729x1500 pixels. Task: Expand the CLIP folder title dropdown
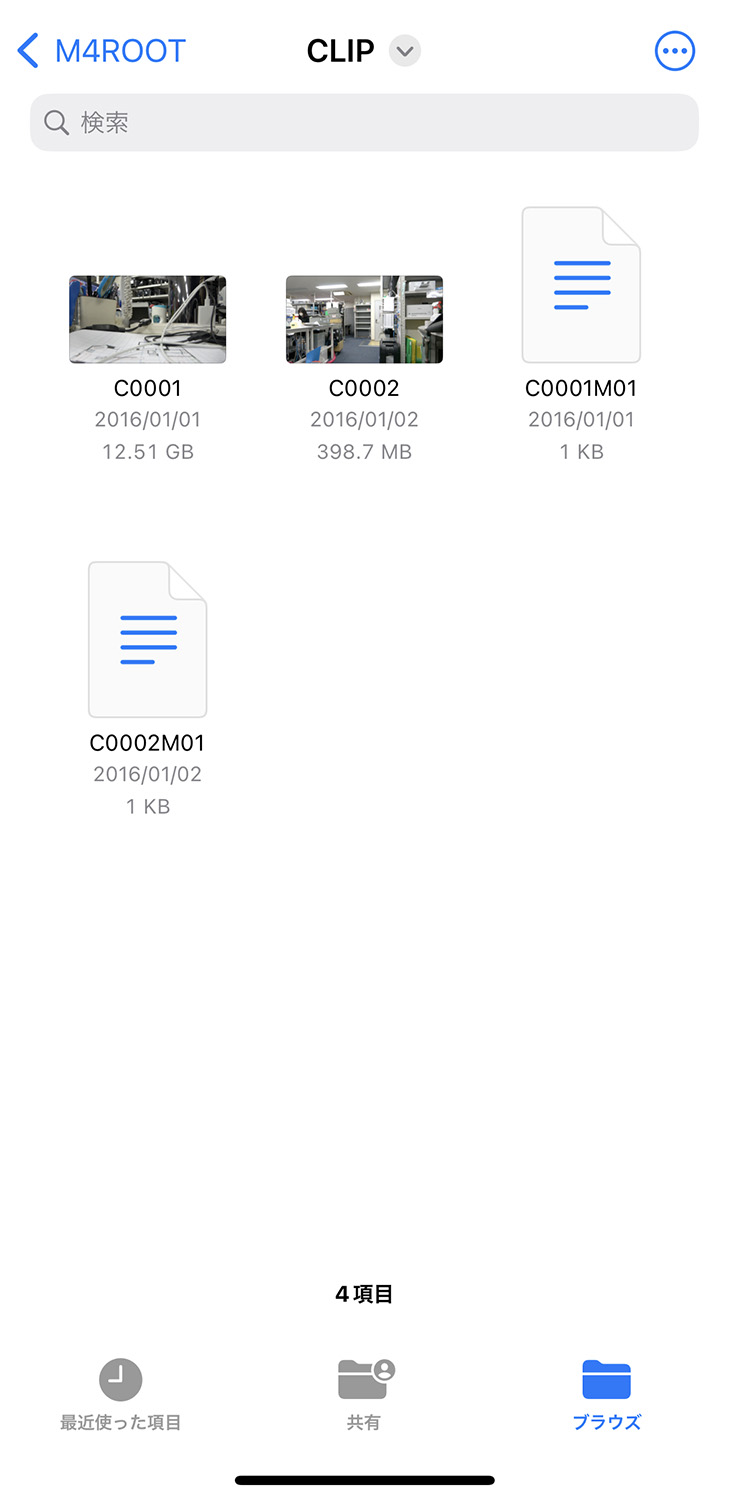[x=404, y=51]
